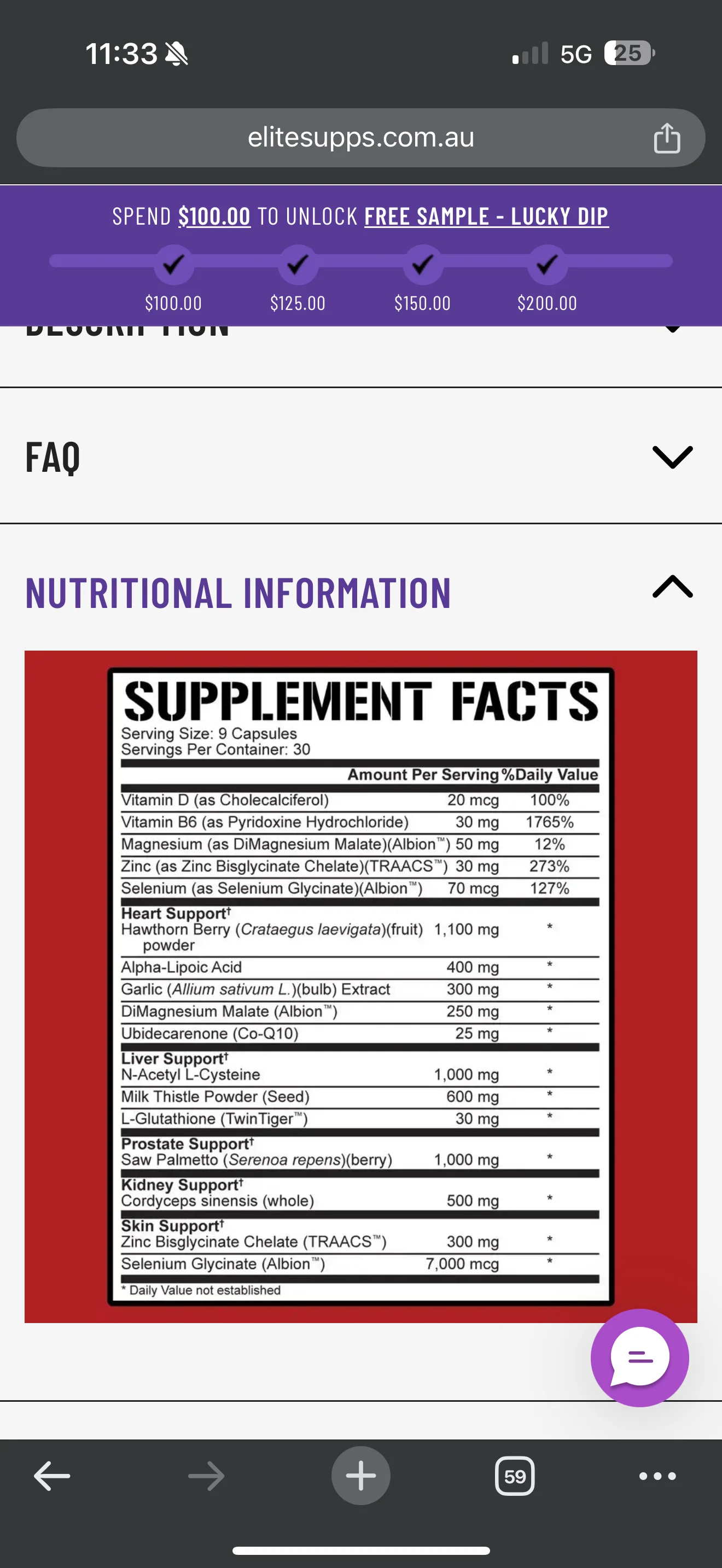The height and width of the screenshot is (1568, 722).
Task: Share this page from the address bar
Action: click(x=667, y=138)
